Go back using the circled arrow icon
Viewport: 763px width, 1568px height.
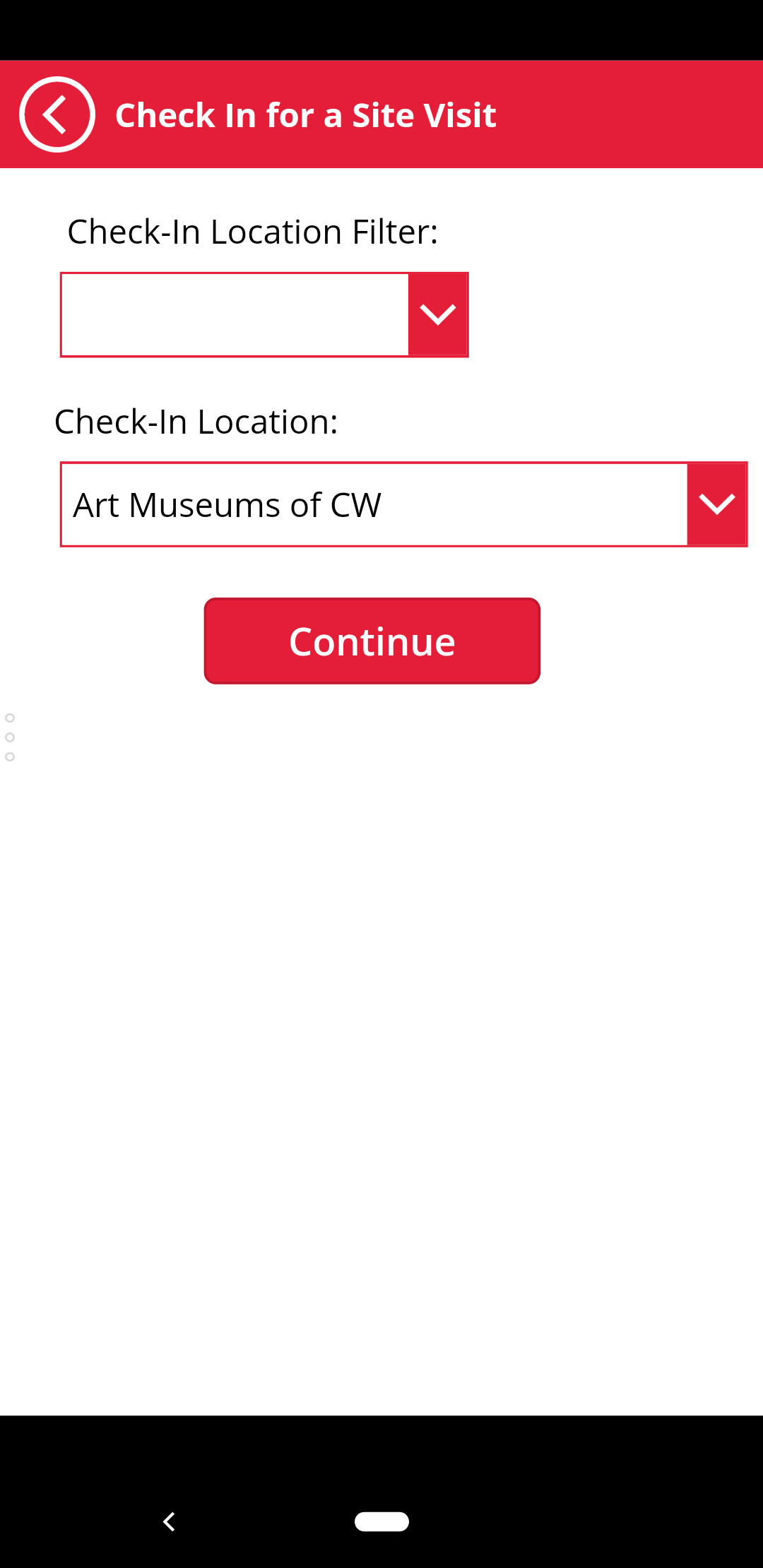(57, 114)
